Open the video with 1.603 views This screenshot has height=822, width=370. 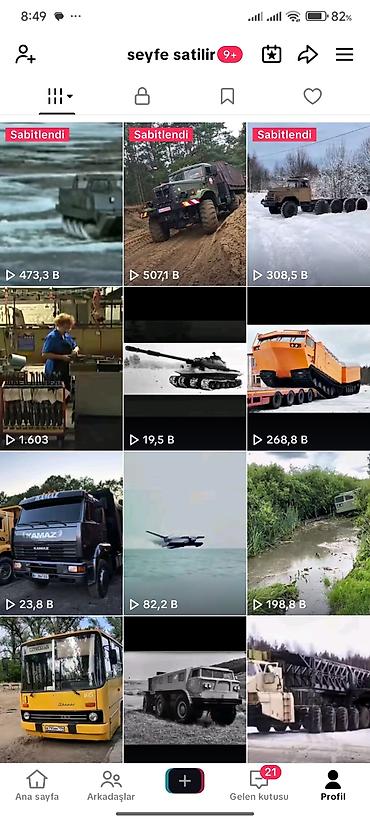pyautogui.click(x=61, y=369)
